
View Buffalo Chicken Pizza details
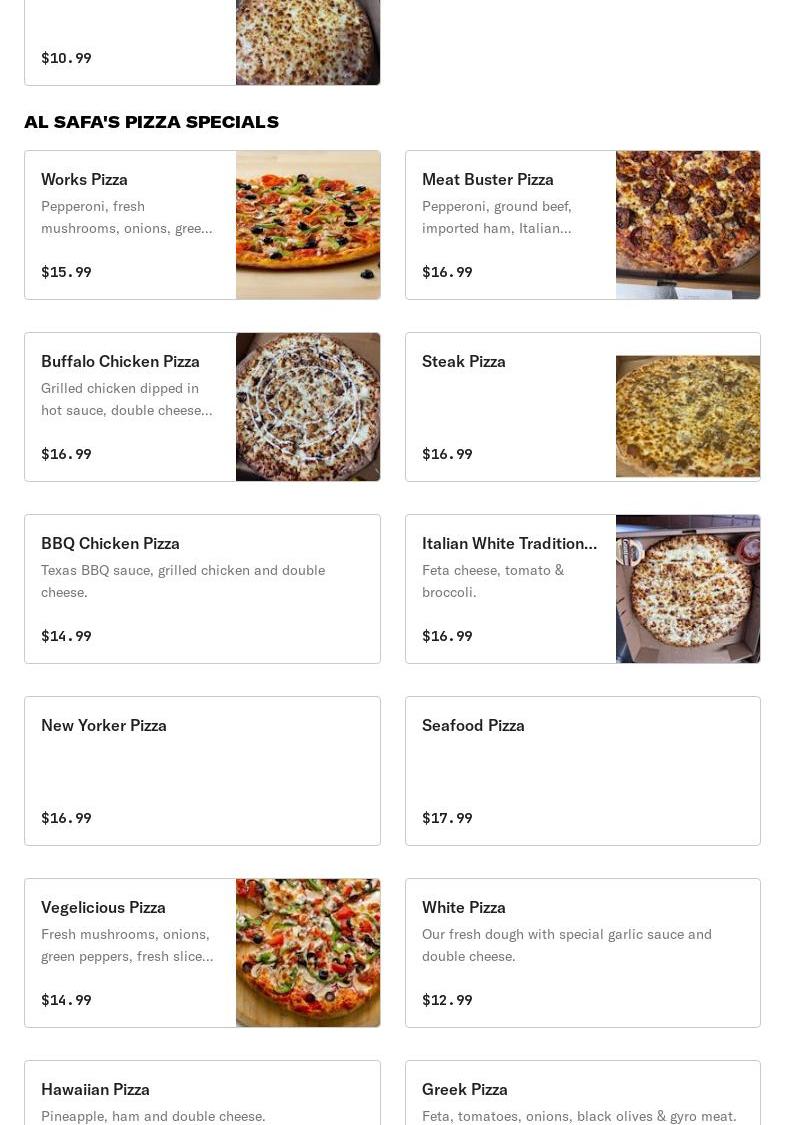coord(202,407)
